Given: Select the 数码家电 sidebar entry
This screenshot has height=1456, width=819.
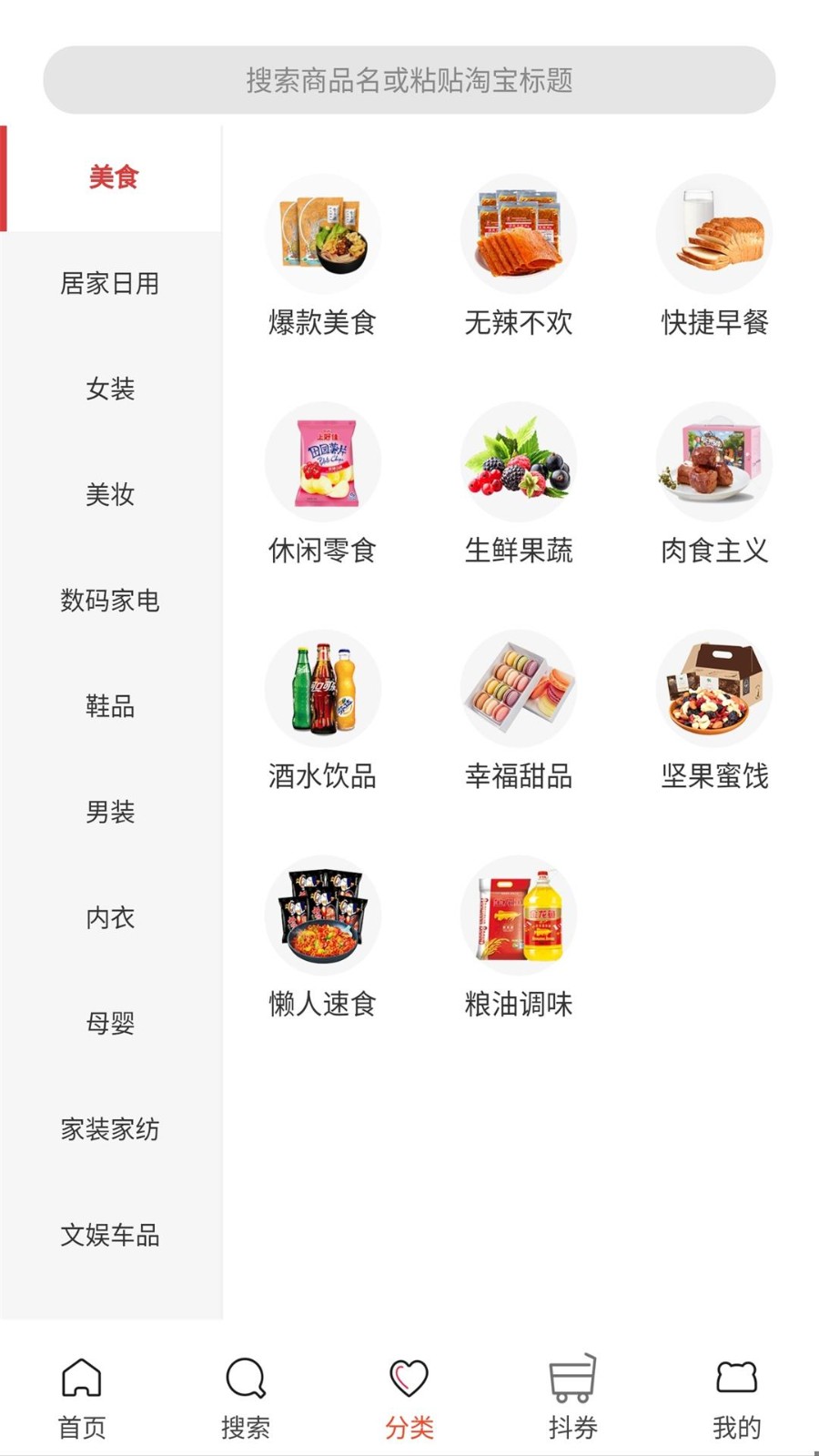Looking at the screenshot, I should click(x=111, y=601).
